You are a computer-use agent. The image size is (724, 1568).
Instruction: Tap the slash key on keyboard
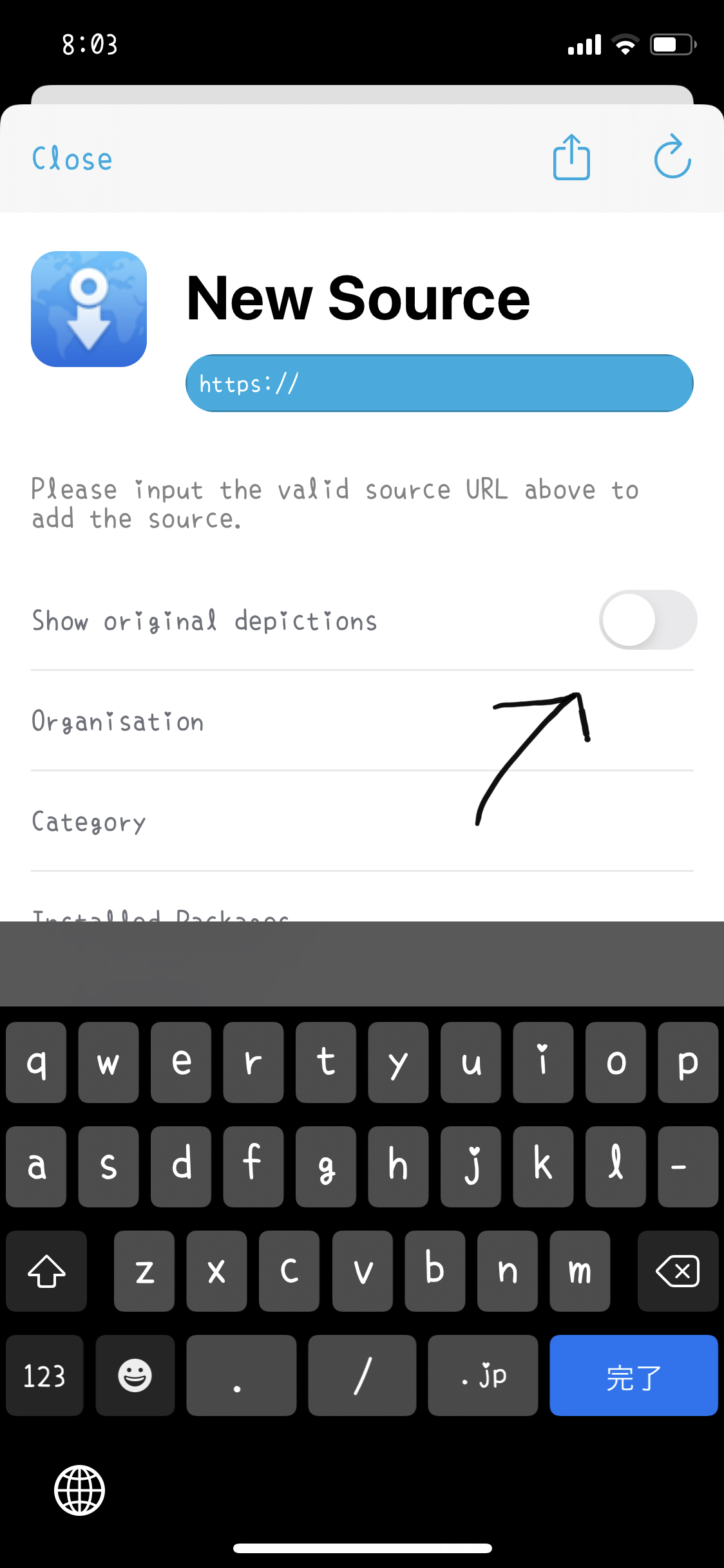tap(362, 1375)
